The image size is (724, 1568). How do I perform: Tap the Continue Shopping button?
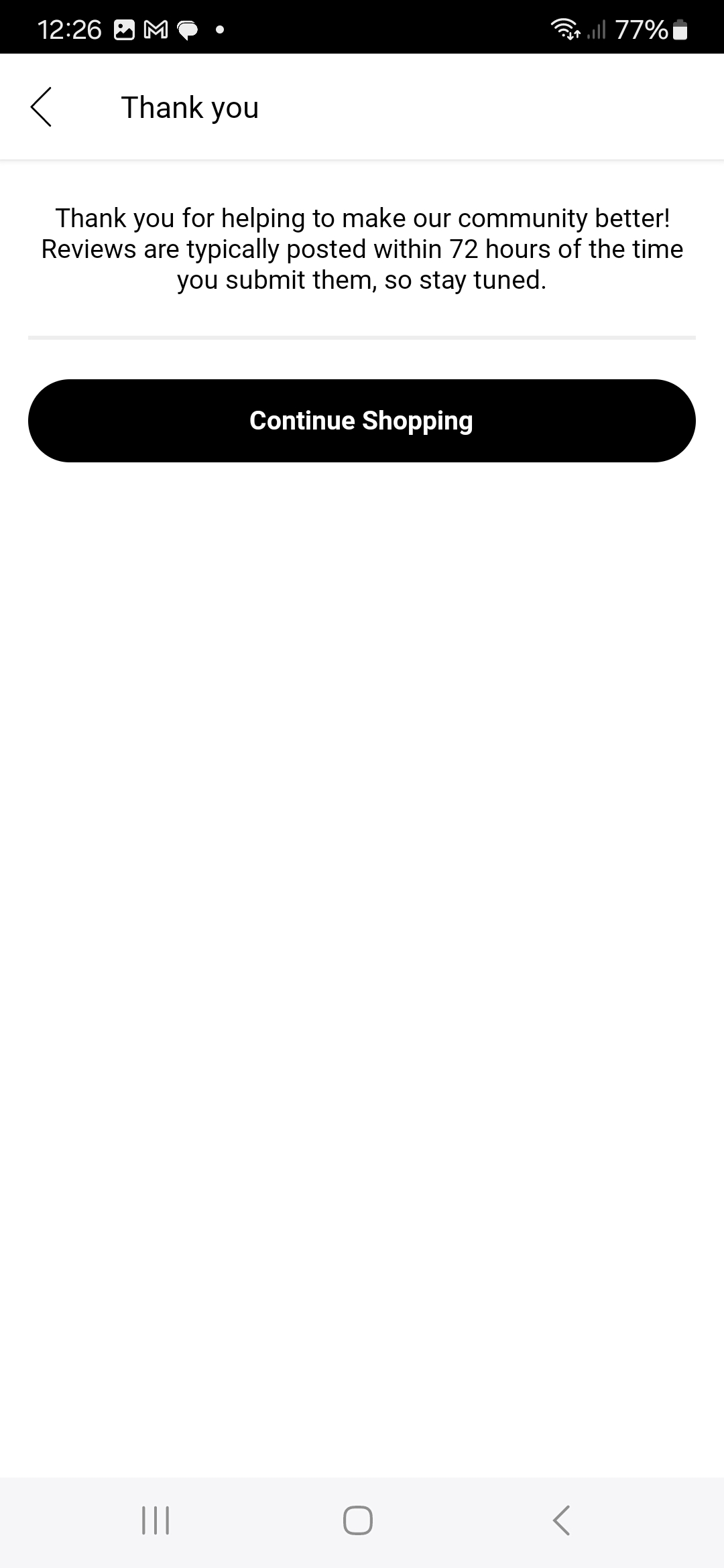(x=362, y=421)
